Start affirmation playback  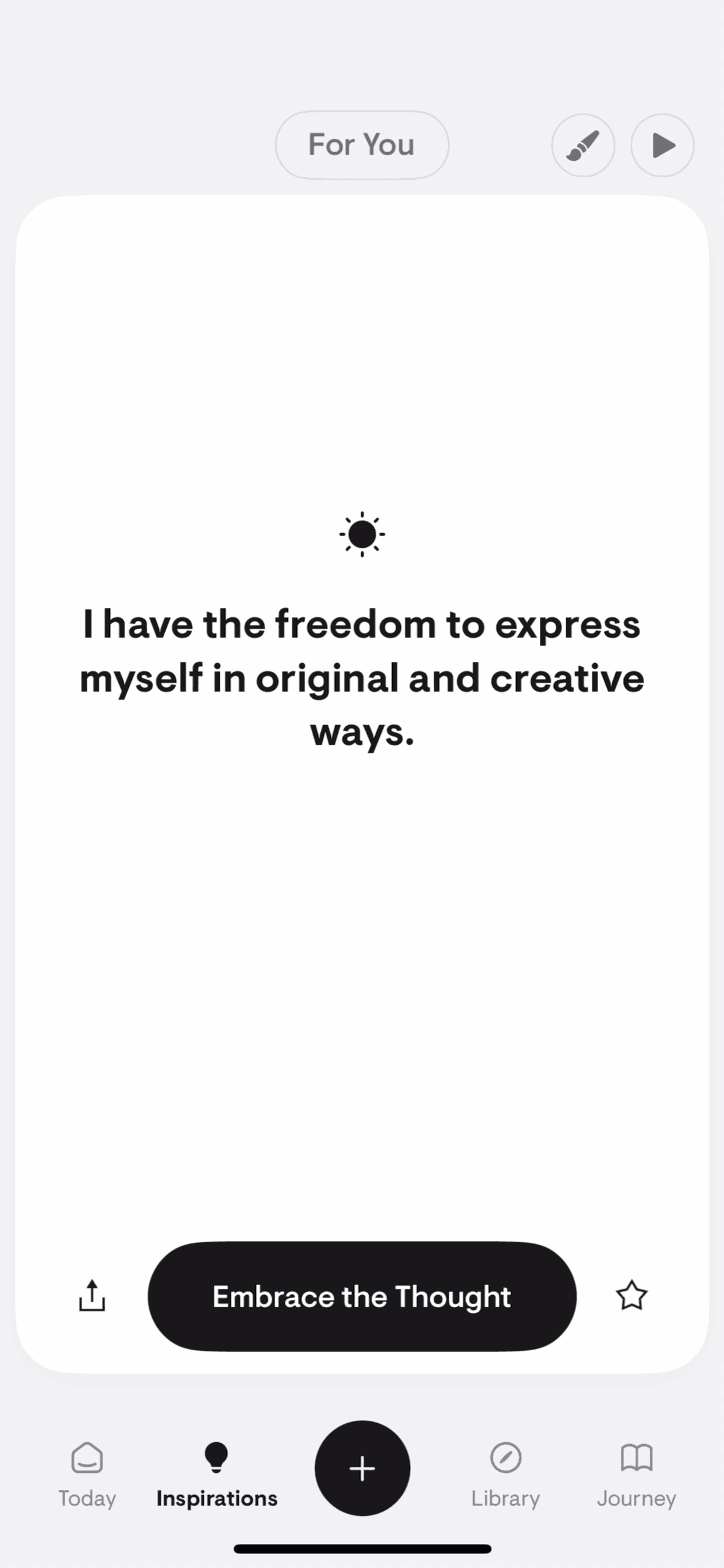tap(663, 145)
